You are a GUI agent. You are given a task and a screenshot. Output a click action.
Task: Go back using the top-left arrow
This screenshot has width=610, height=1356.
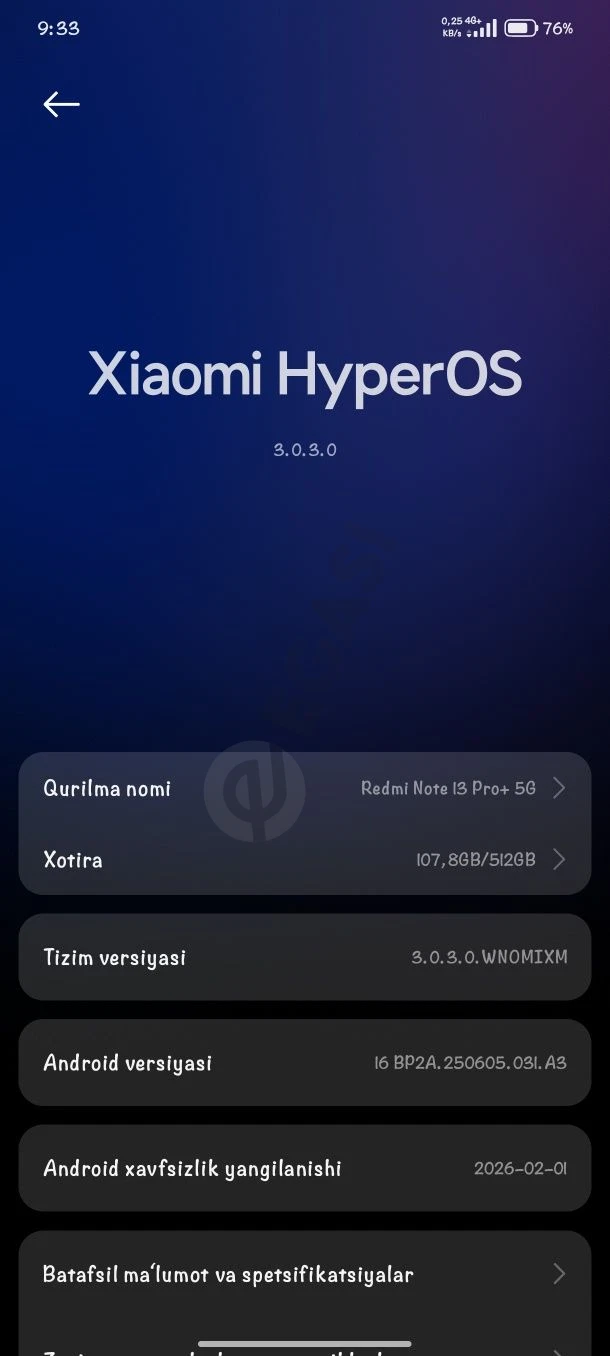pos(61,104)
